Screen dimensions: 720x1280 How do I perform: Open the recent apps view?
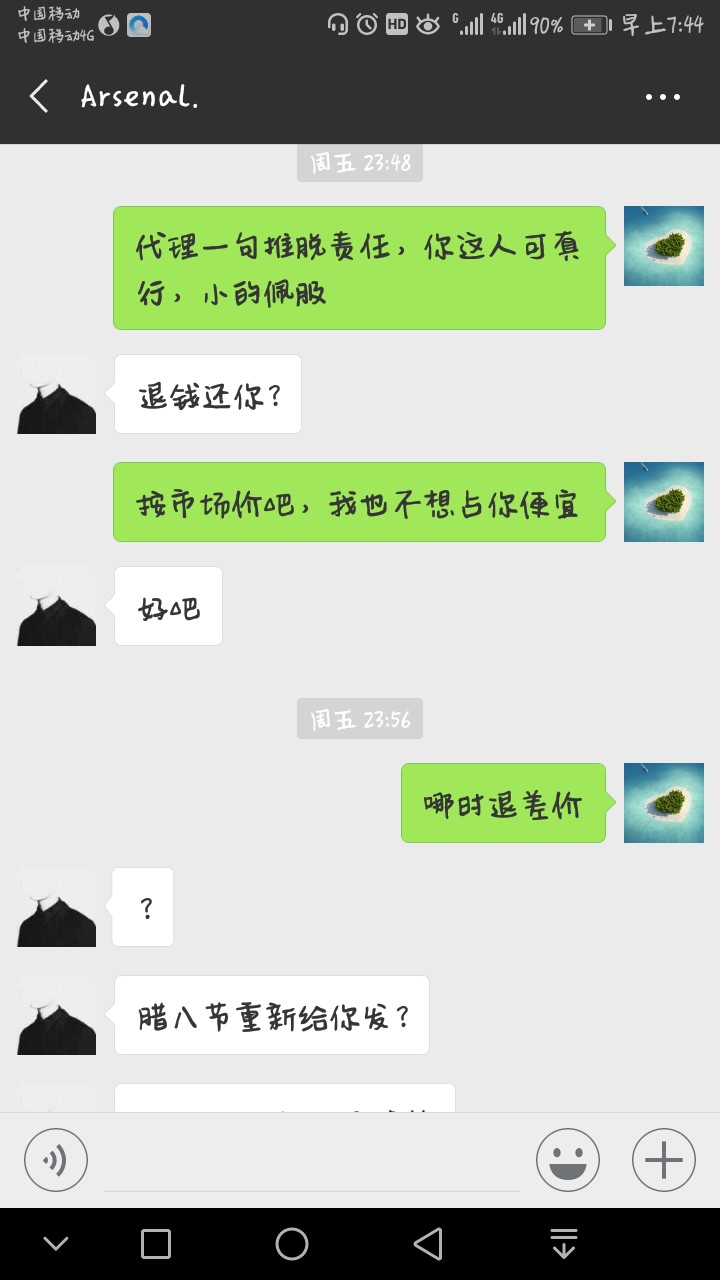point(156,1244)
